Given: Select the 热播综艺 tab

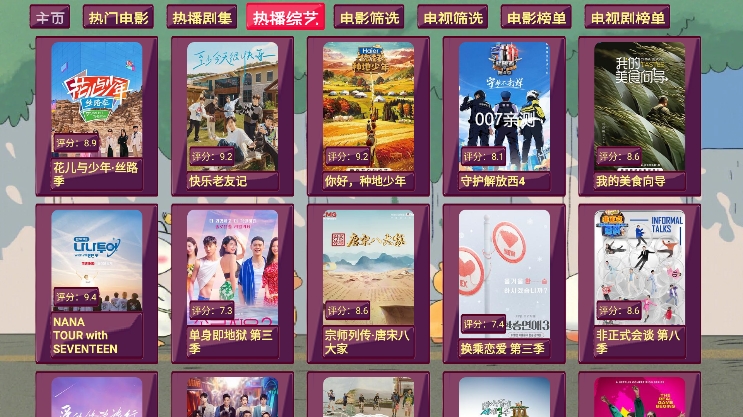Looking at the screenshot, I should pyautogui.click(x=285, y=18).
